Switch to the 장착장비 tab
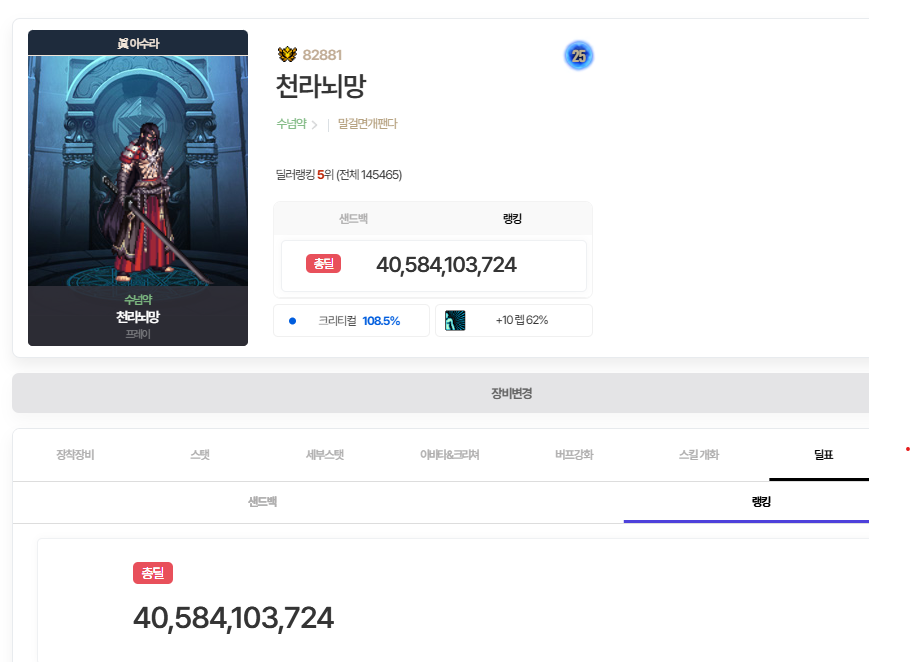911x662 pixels. pyautogui.click(x=75, y=454)
